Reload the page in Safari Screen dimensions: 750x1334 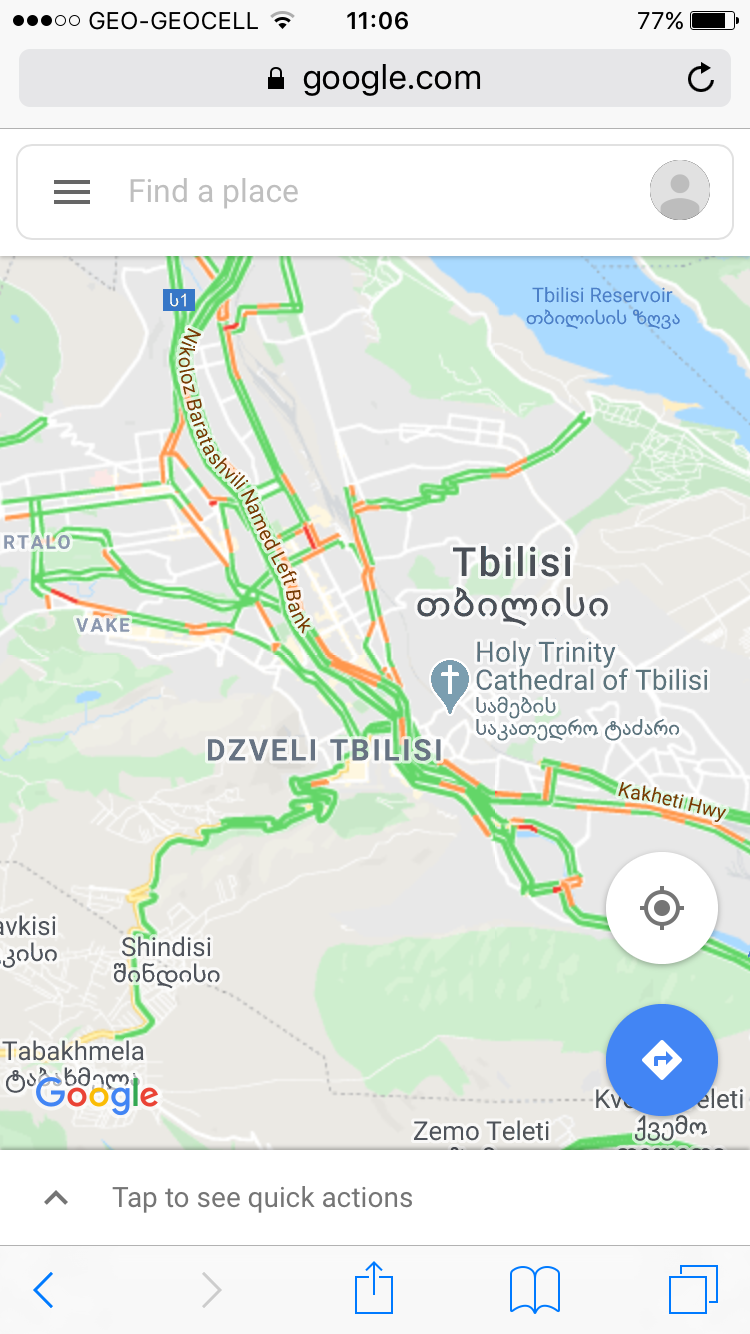tap(701, 79)
